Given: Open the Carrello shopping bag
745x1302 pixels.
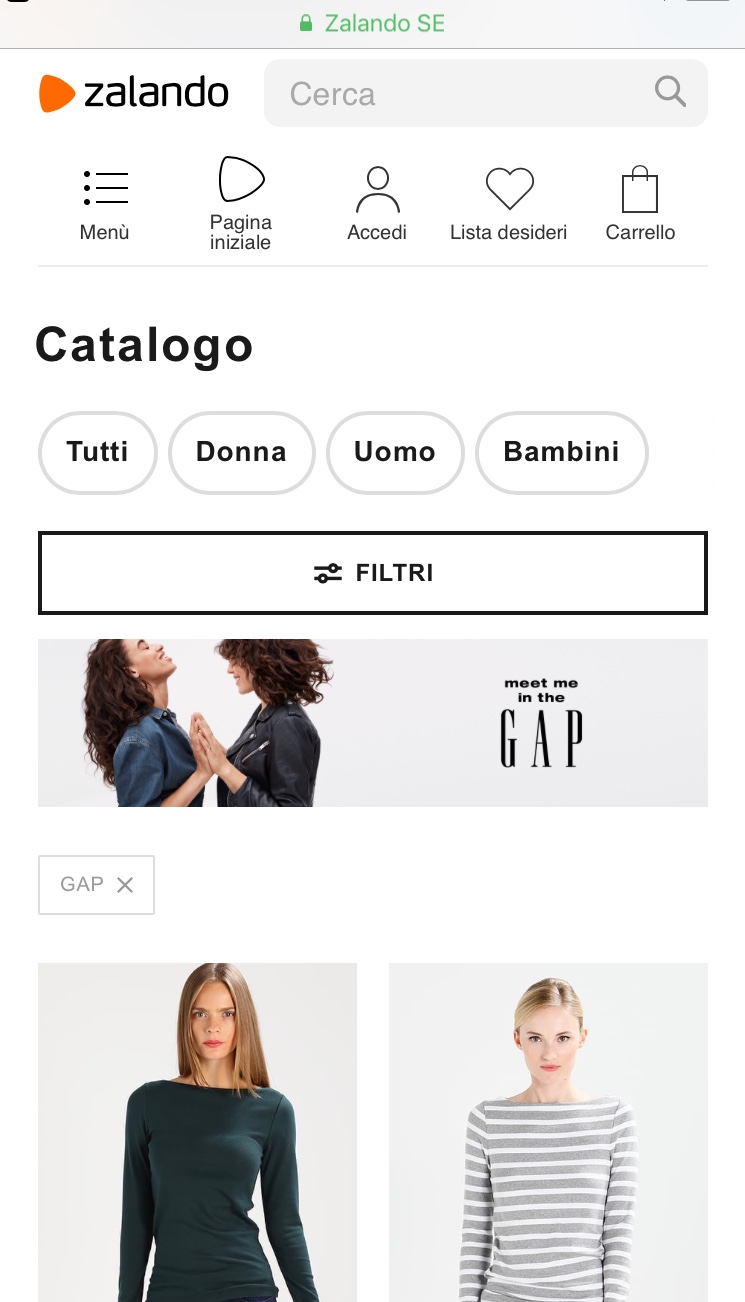Looking at the screenshot, I should click(x=640, y=204).
